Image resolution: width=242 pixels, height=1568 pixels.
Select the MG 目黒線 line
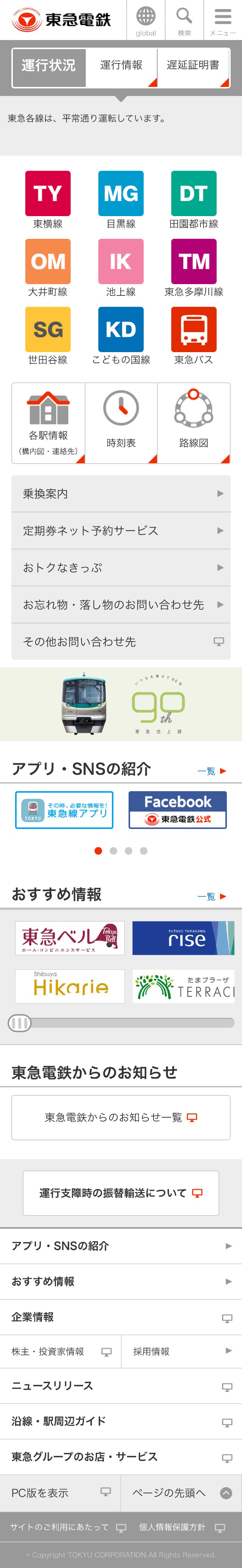[x=121, y=199]
